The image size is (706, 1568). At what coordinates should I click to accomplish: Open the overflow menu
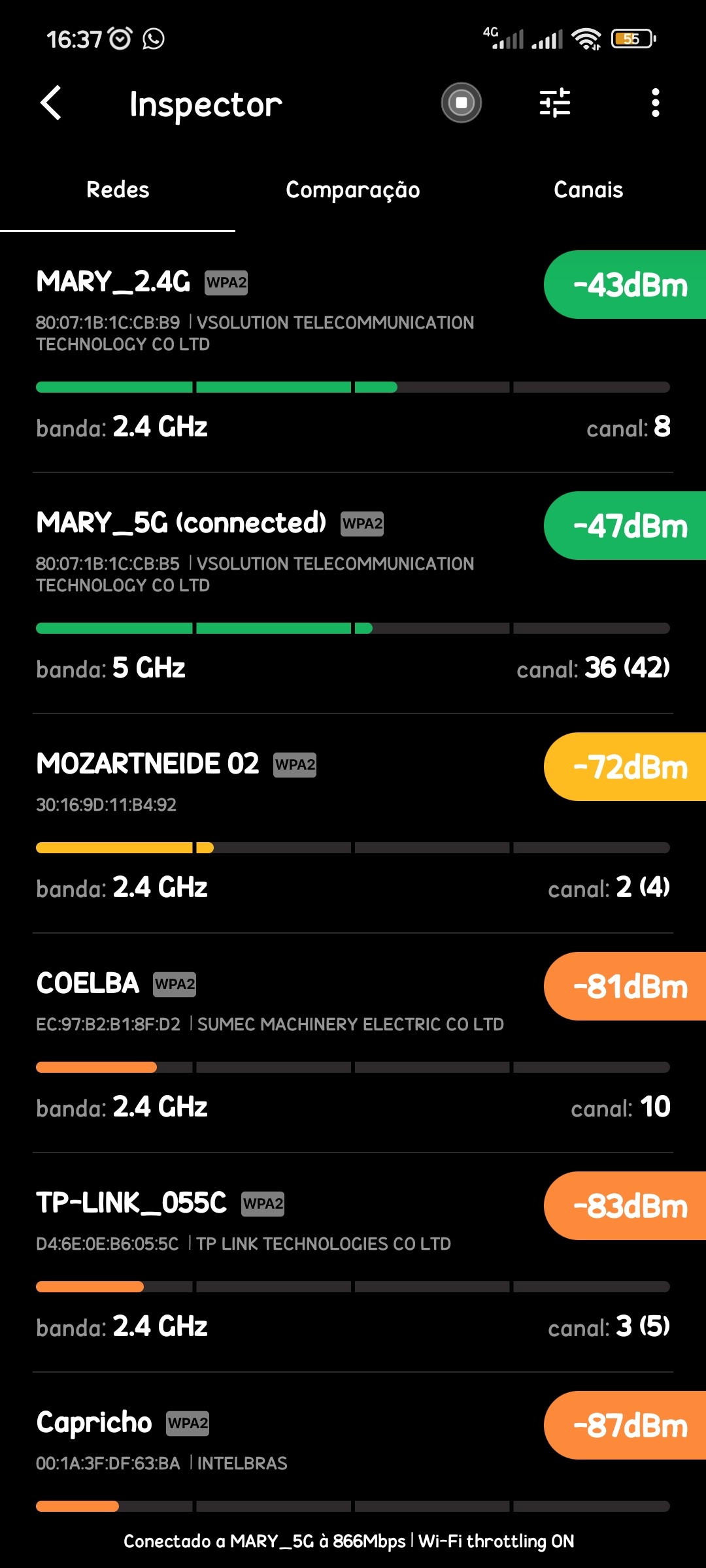click(655, 103)
